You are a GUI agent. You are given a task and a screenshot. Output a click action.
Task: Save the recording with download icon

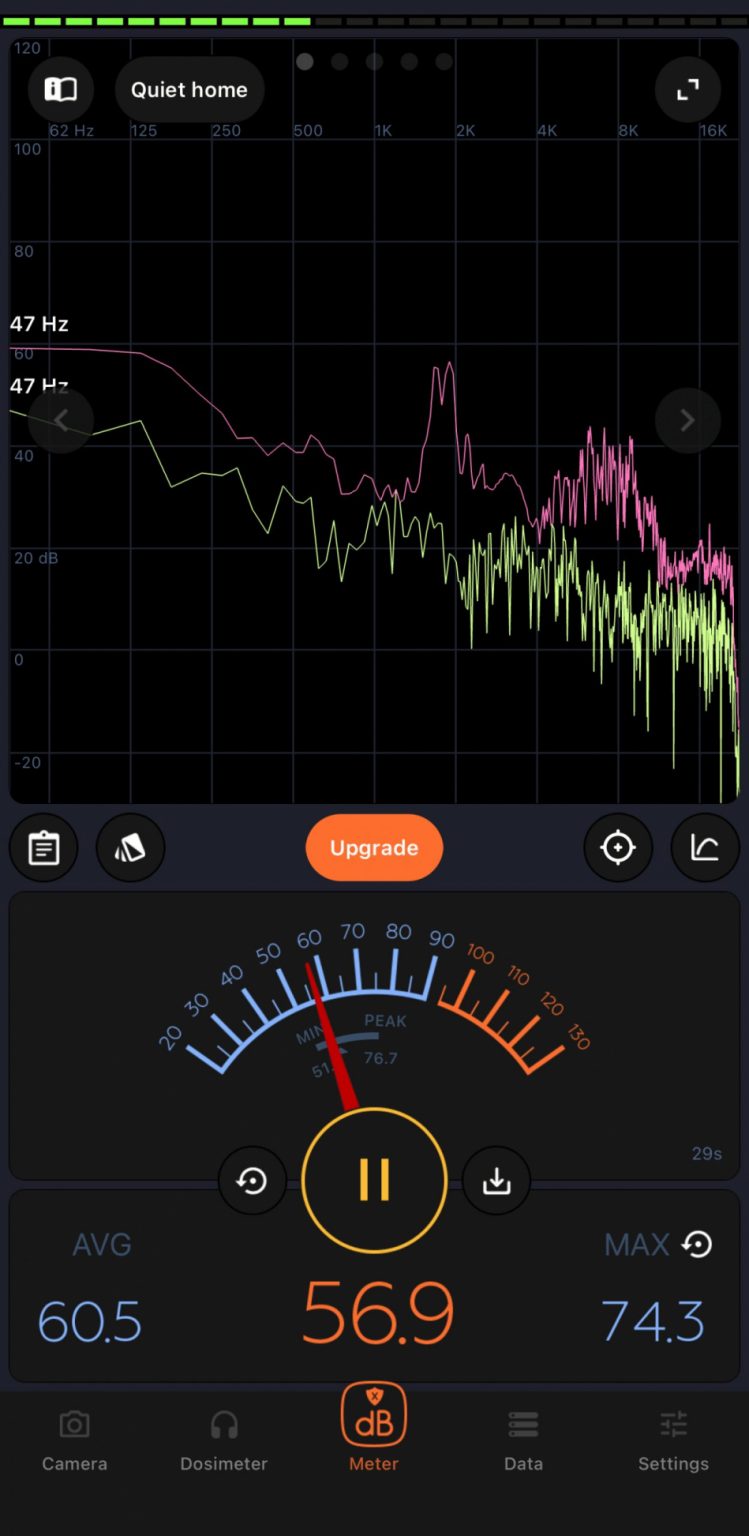(x=496, y=1181)
